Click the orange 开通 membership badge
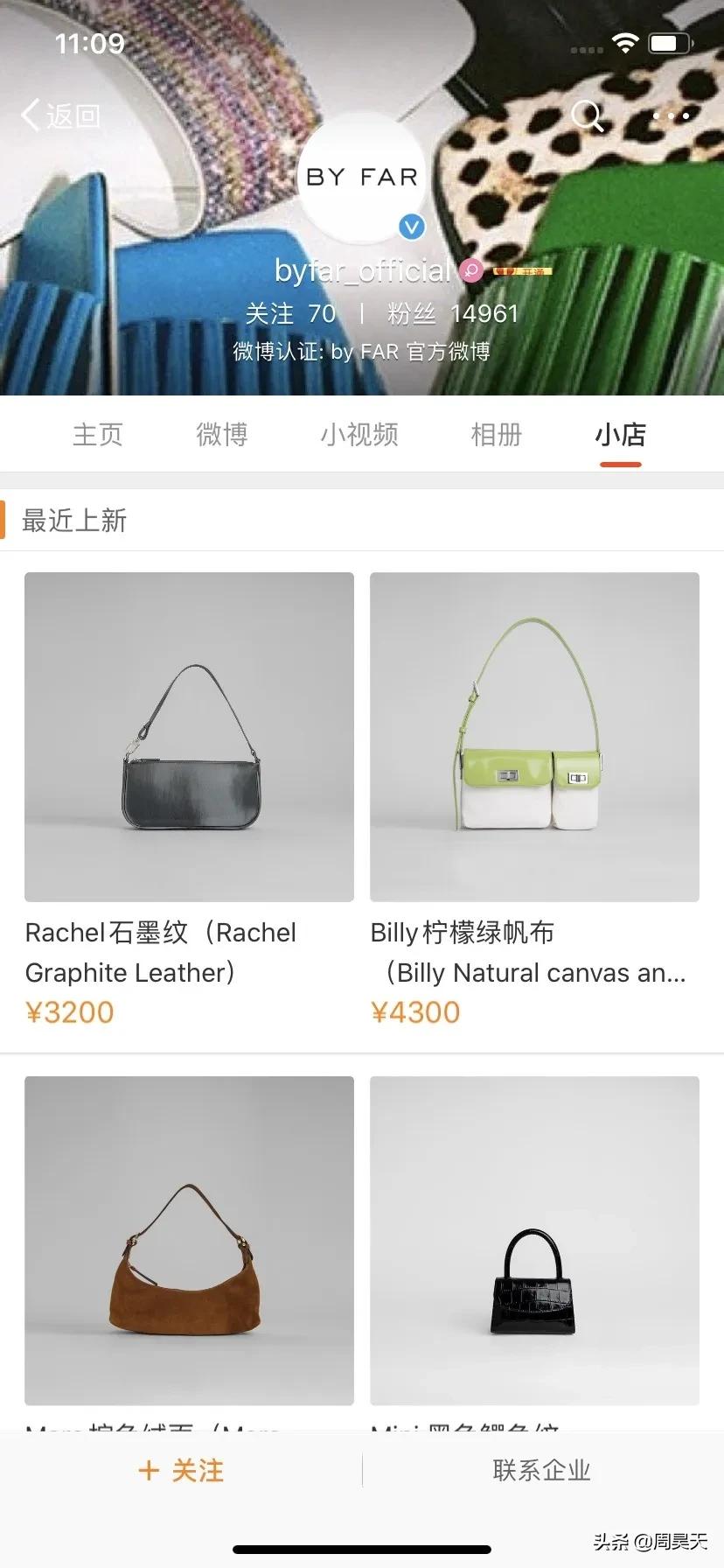 (522, 272)
